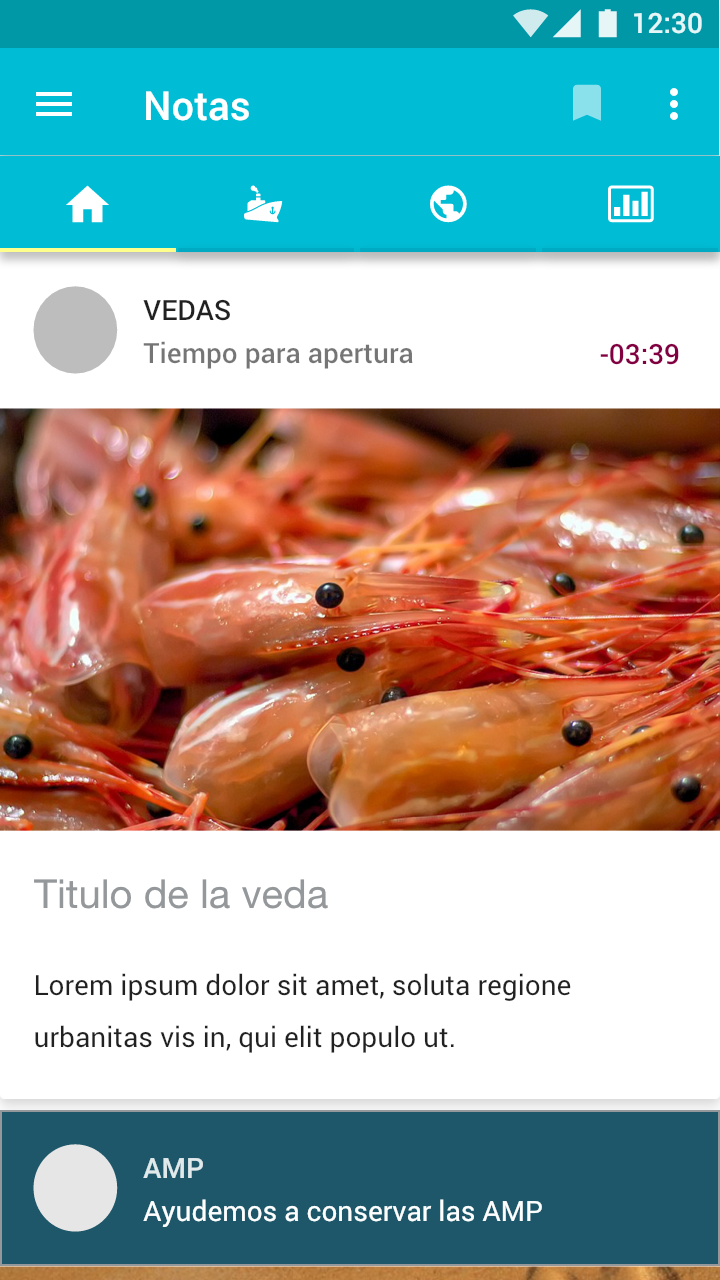Select the globe tab

click(448, 205)
